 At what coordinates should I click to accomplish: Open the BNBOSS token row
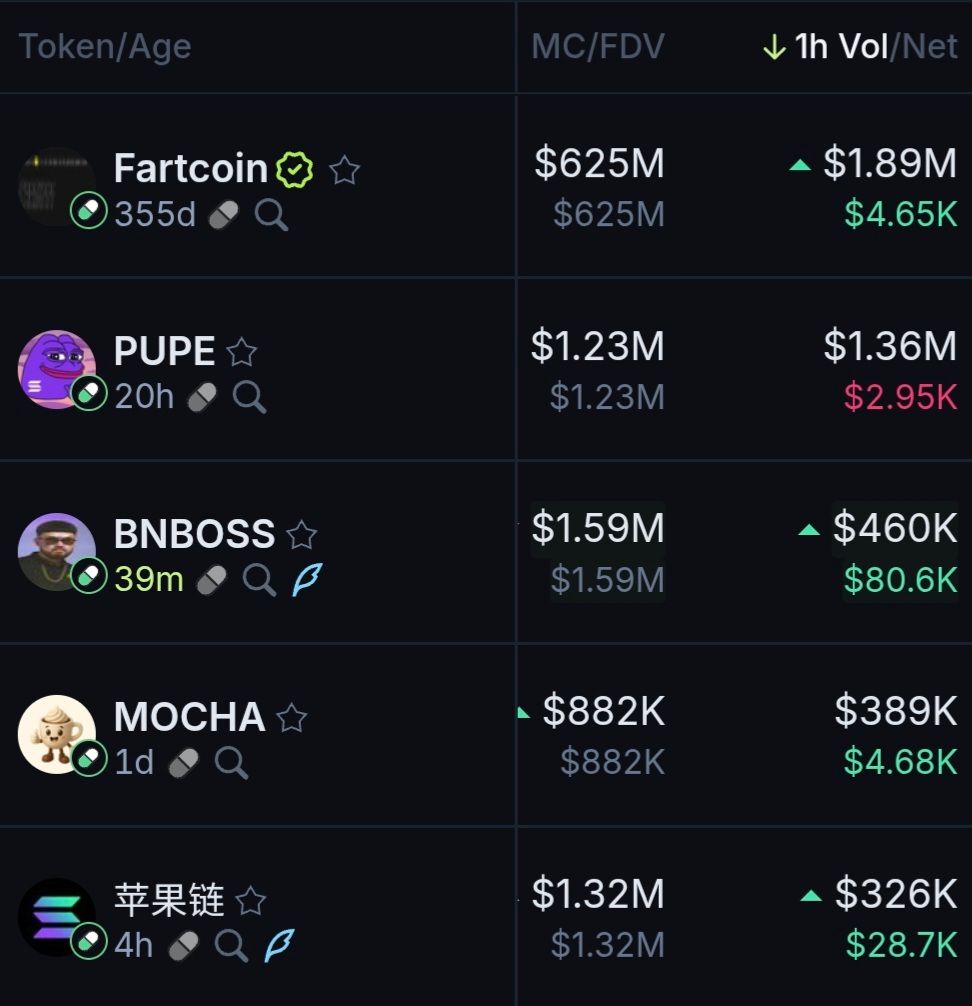tap(194, 534)
